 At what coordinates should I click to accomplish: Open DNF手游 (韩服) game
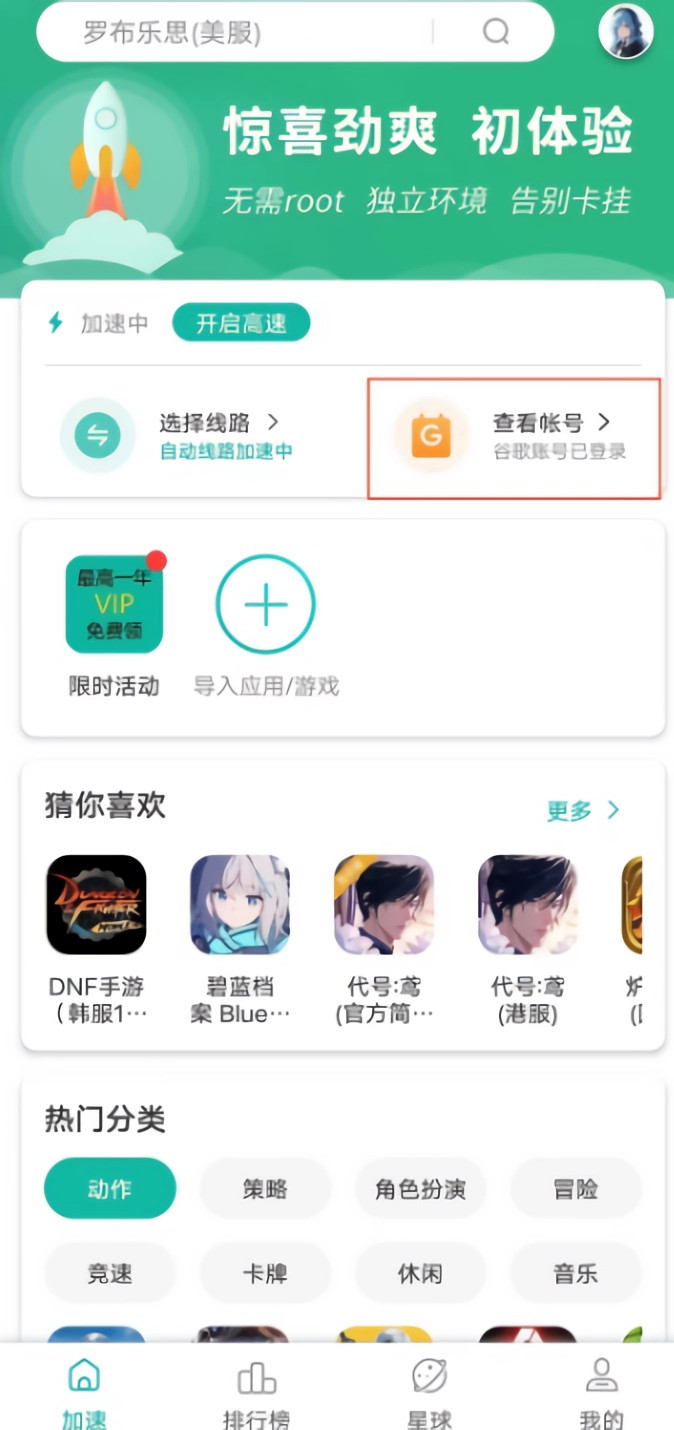click(97, 905)
